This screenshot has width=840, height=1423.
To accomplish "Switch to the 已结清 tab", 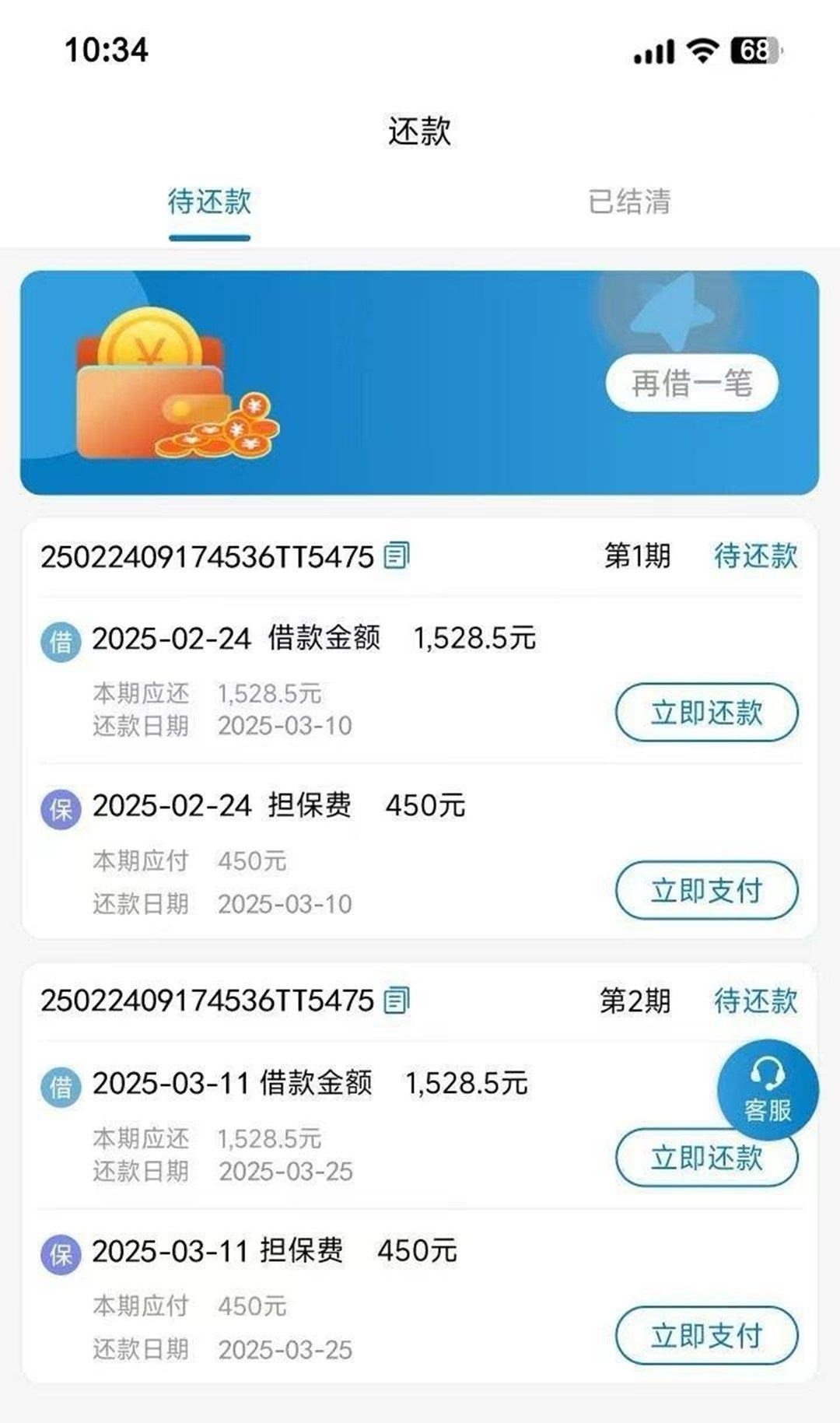I will pyautogui.click(x=629, y=202).
